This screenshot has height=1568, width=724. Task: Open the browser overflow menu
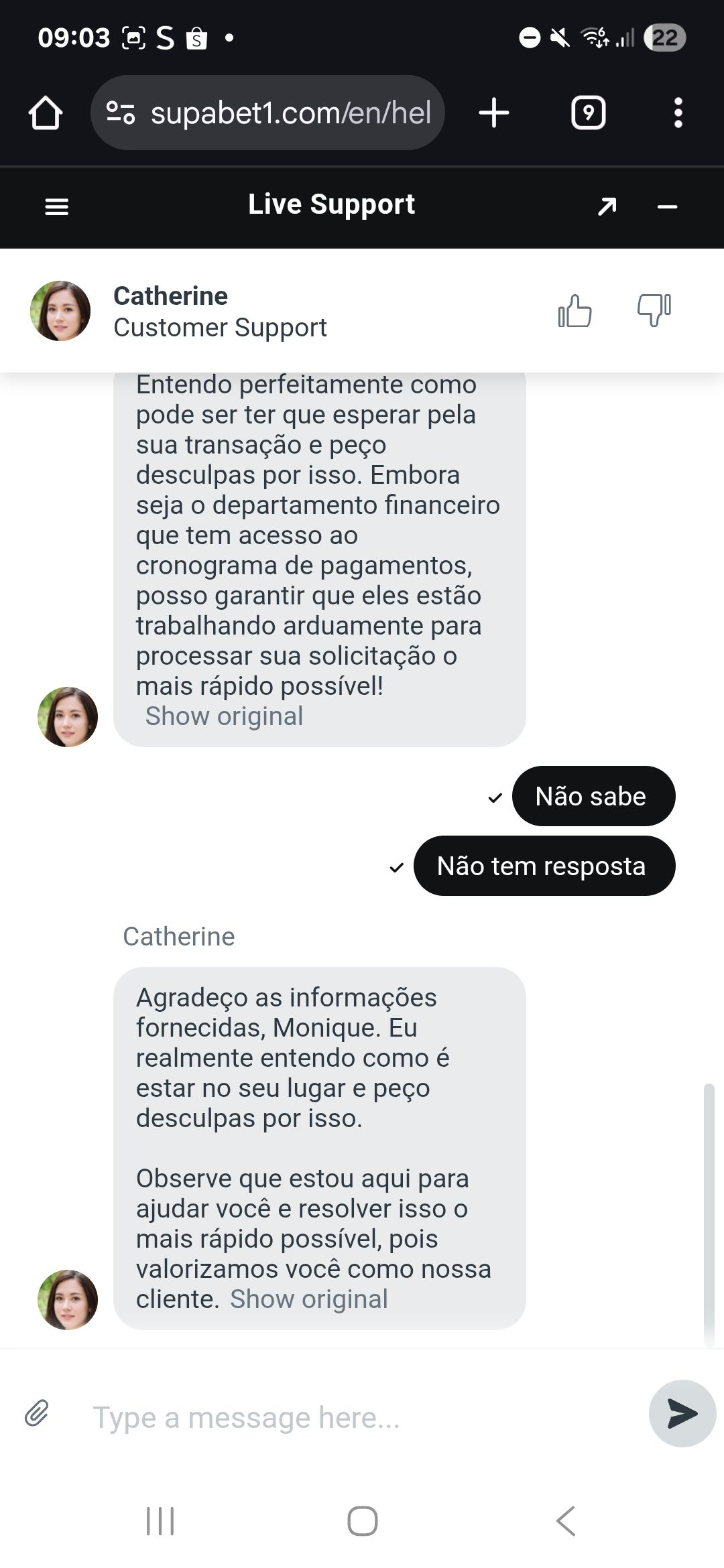[x=680, y=112]
